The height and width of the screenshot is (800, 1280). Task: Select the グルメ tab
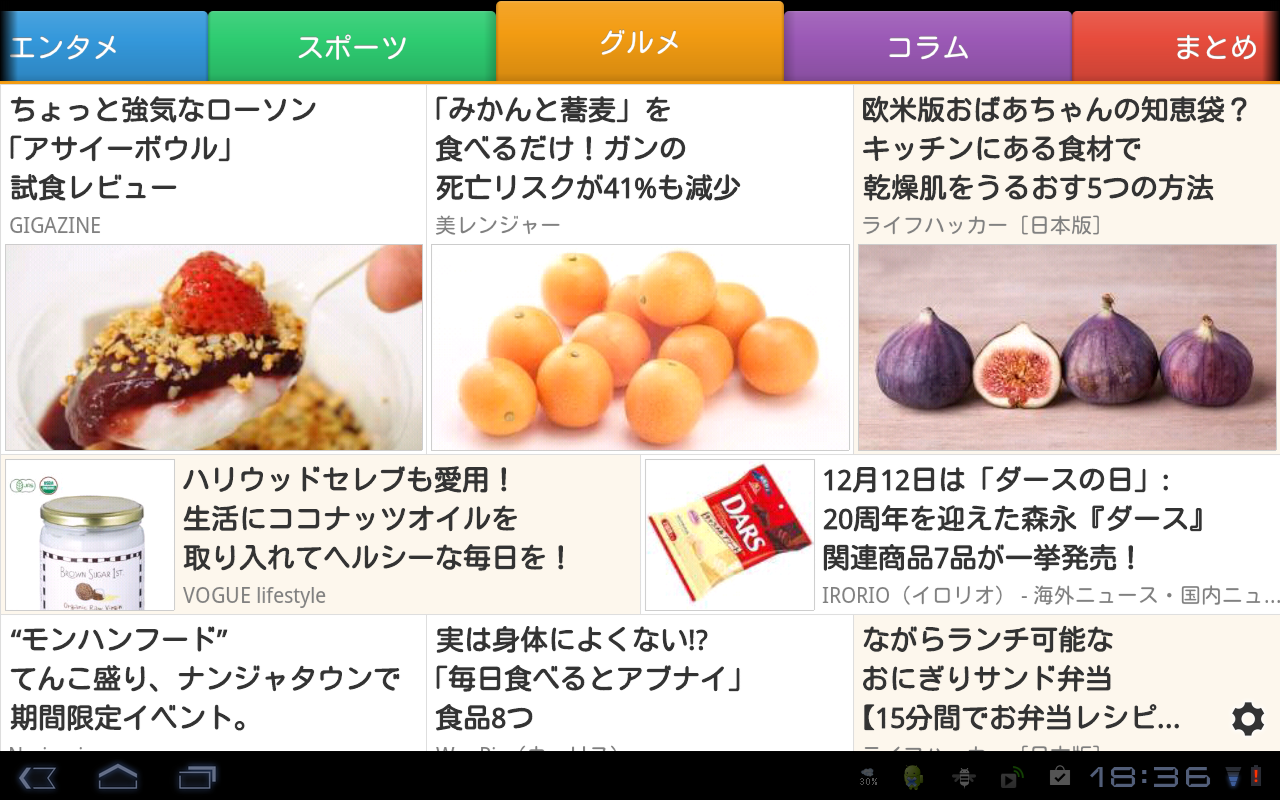tap(640, 42)
